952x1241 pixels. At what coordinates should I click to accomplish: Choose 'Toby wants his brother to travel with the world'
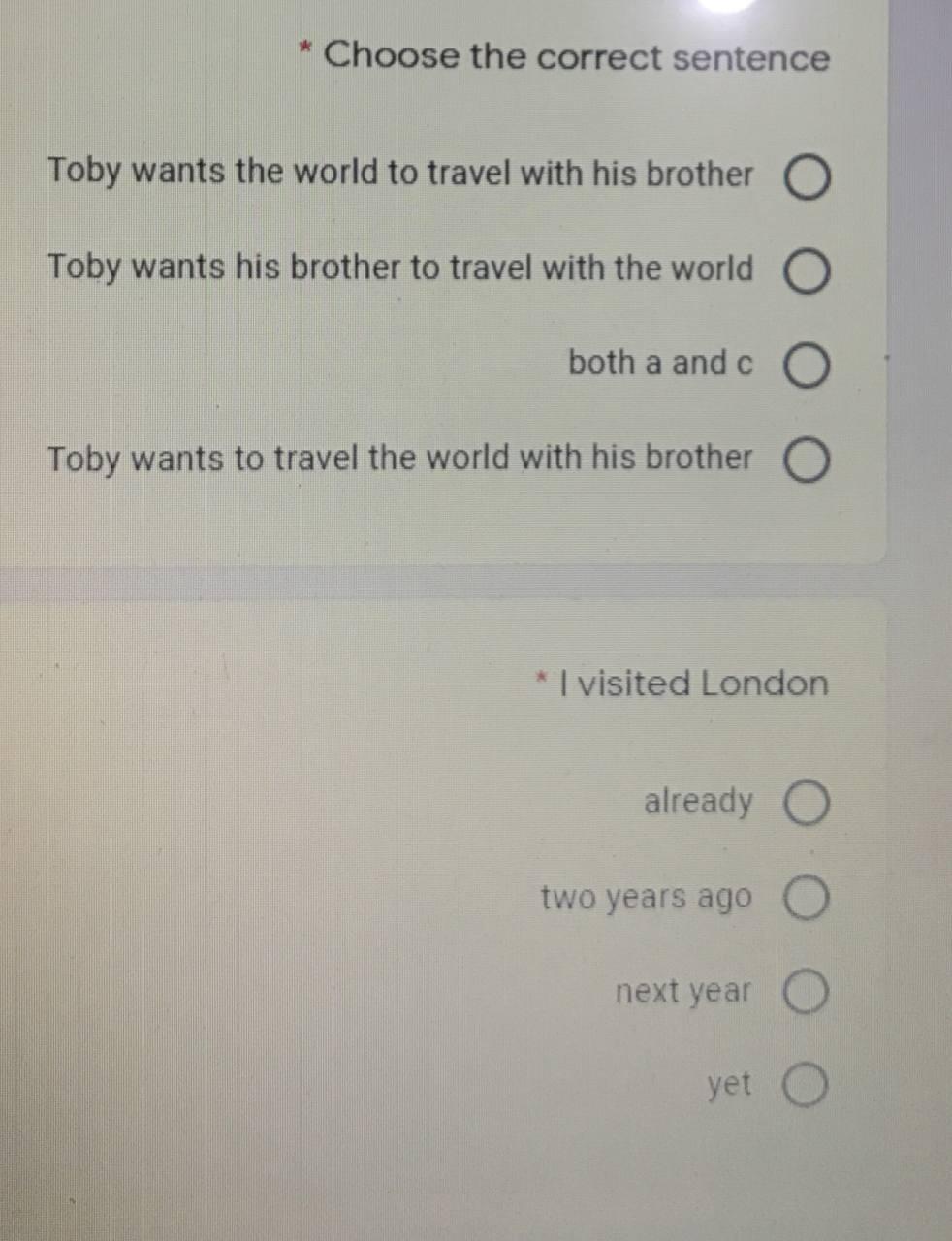[x=806, y=272]
